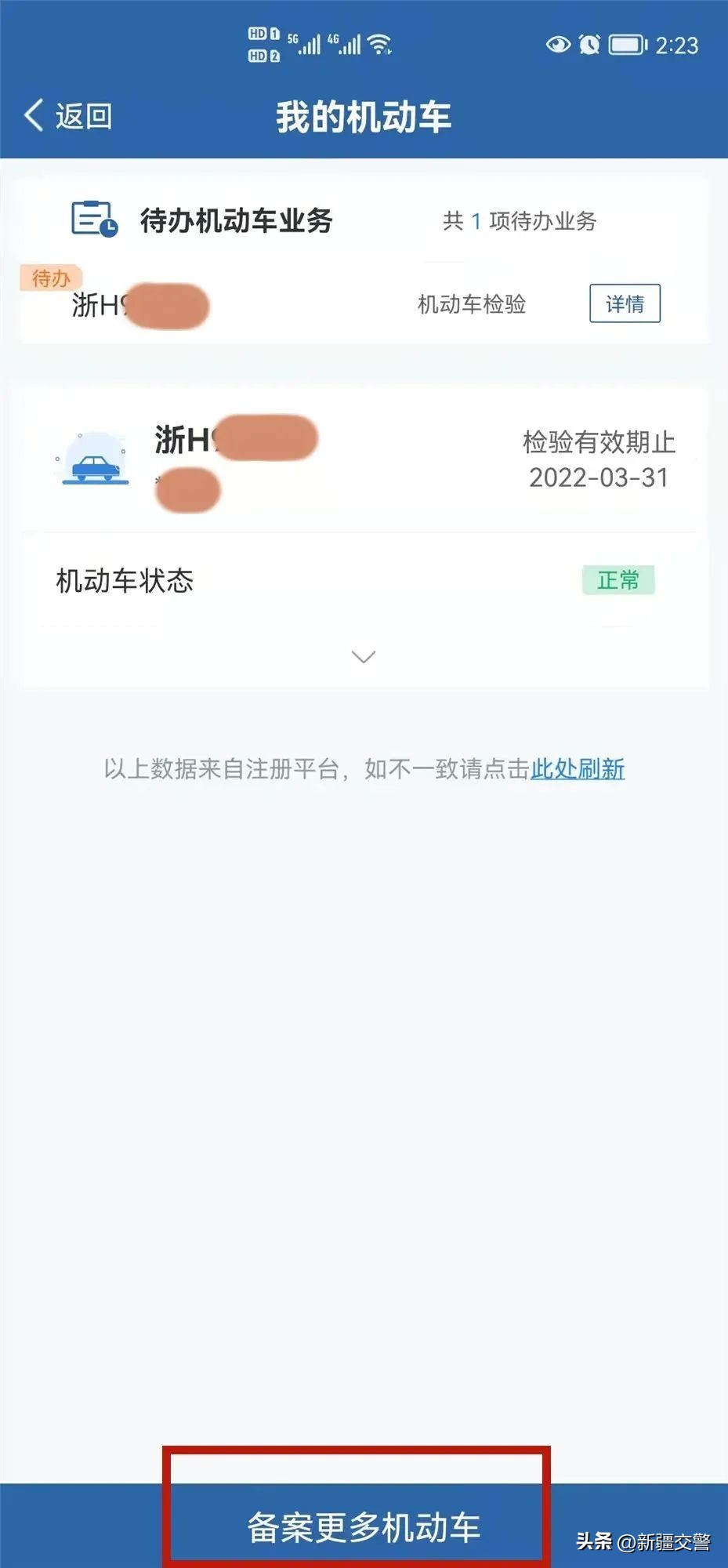Screen dimensions: 728x1568
Task: Tap the back arrow icon
Action: pos(31,114)
